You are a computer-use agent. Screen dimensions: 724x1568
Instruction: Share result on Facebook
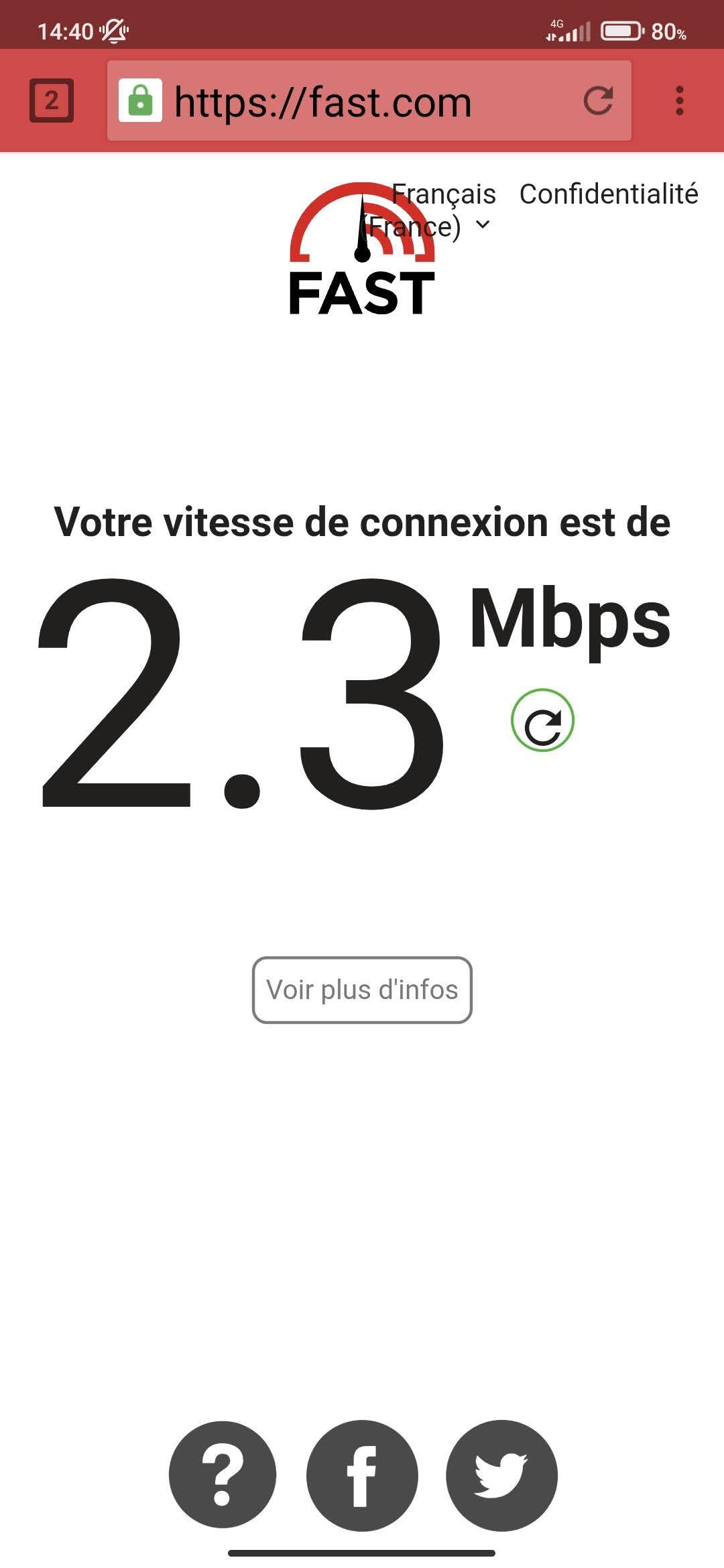click(362, 1475)
